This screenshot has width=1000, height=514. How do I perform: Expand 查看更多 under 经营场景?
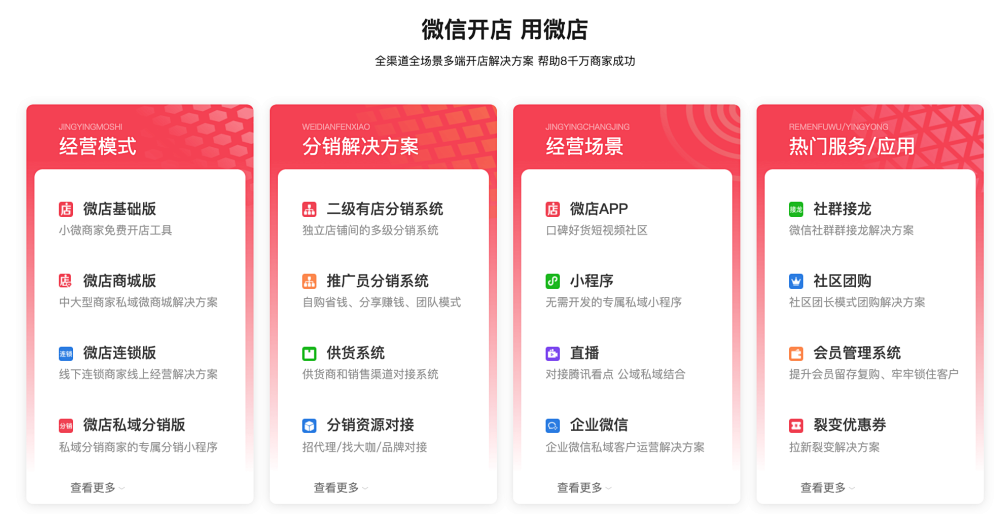point(584,488)
